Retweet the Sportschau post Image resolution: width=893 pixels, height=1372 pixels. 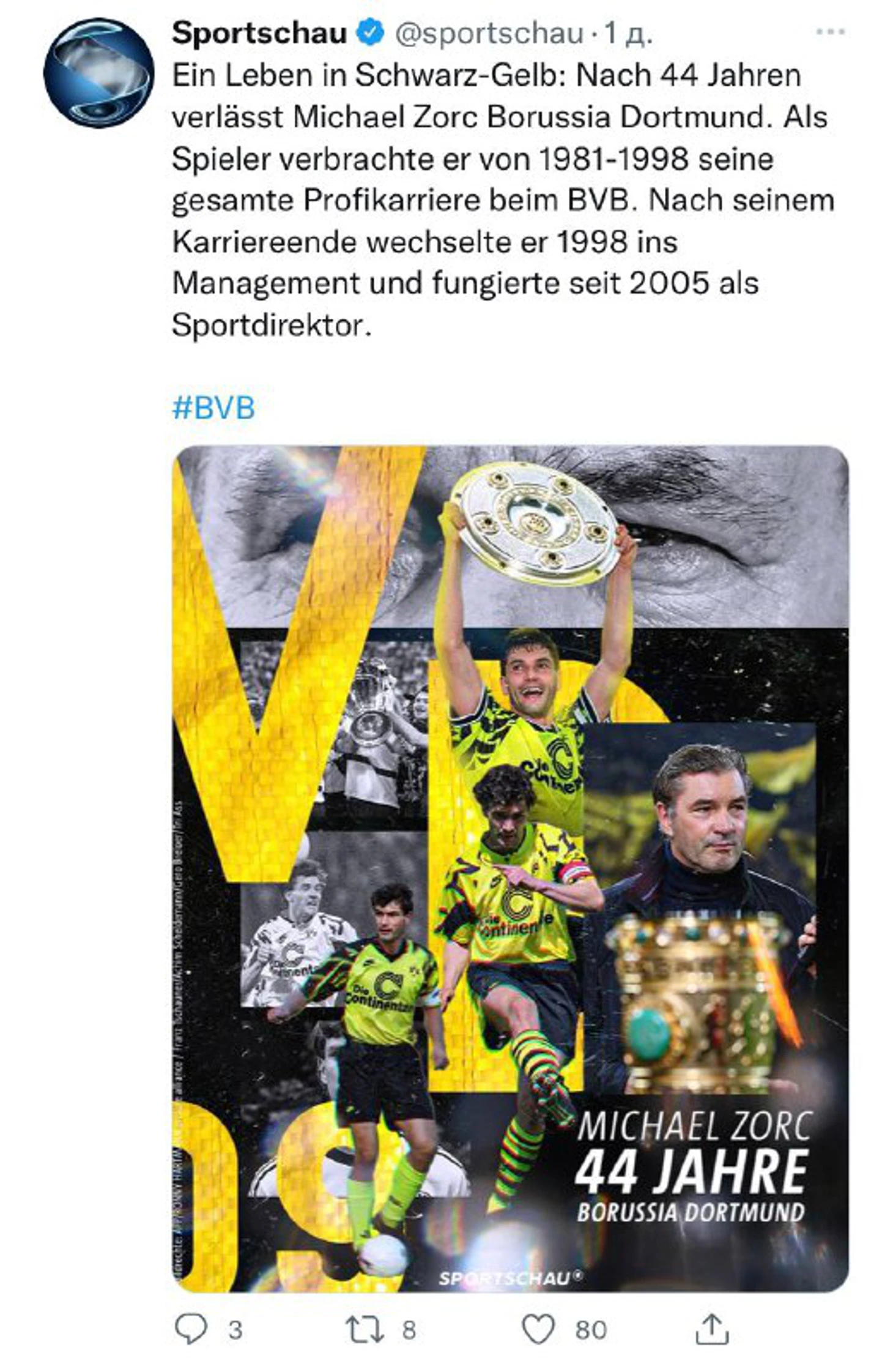(365, 1329)
